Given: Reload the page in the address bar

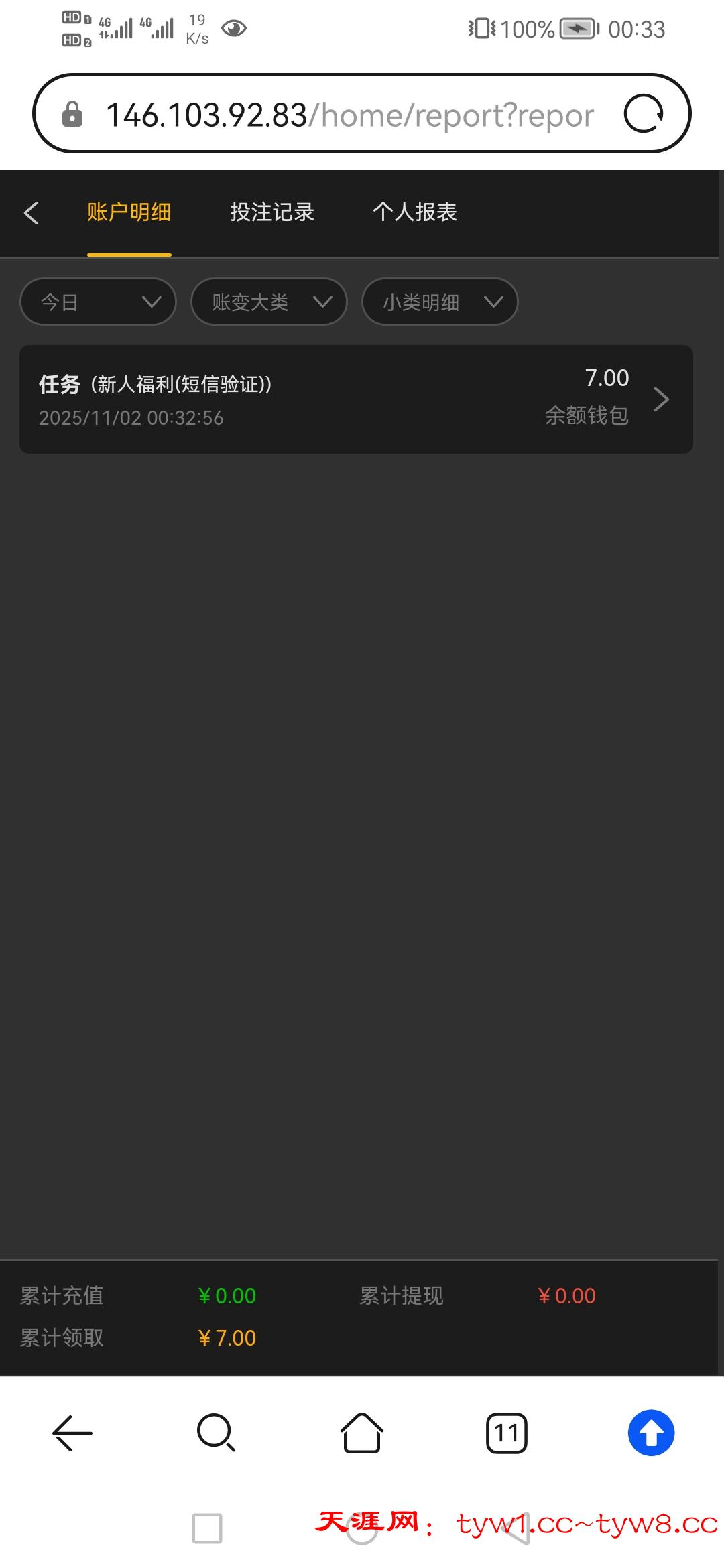Looking at the screenshot, I should [644, 114].
